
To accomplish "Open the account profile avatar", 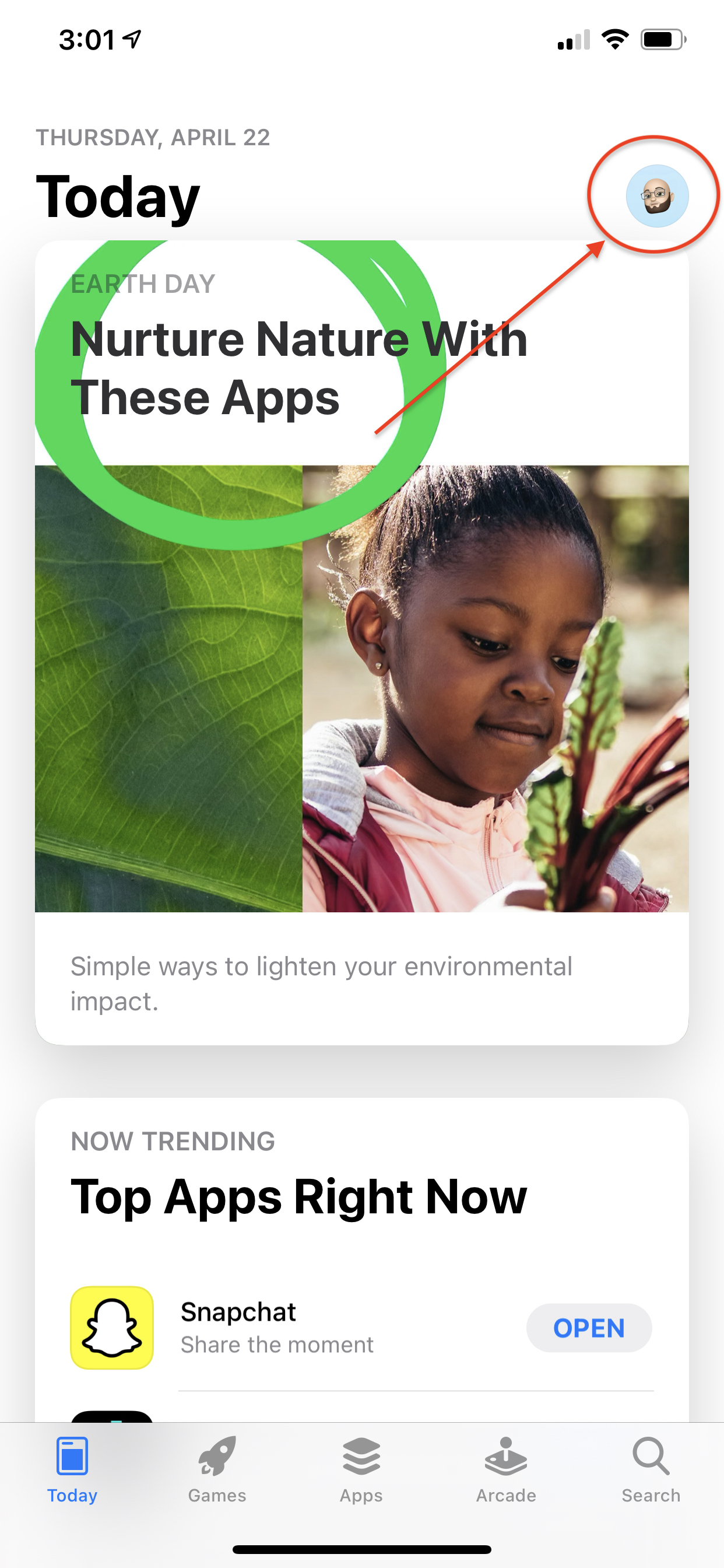I will click(657, 196).
